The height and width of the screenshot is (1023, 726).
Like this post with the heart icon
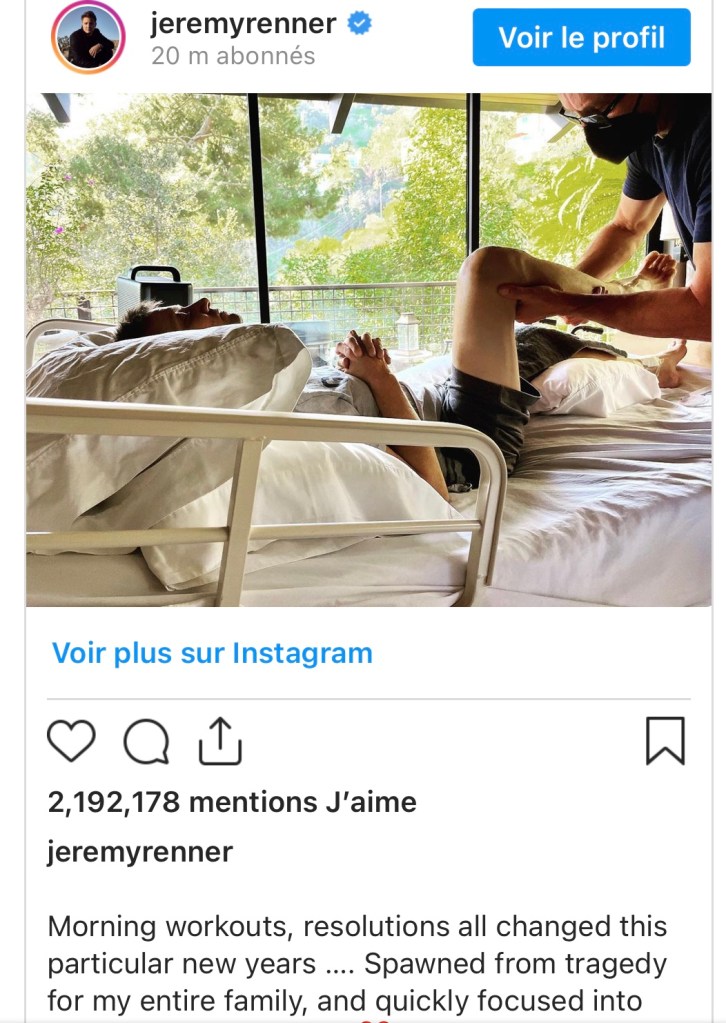(x=71, y=742)
